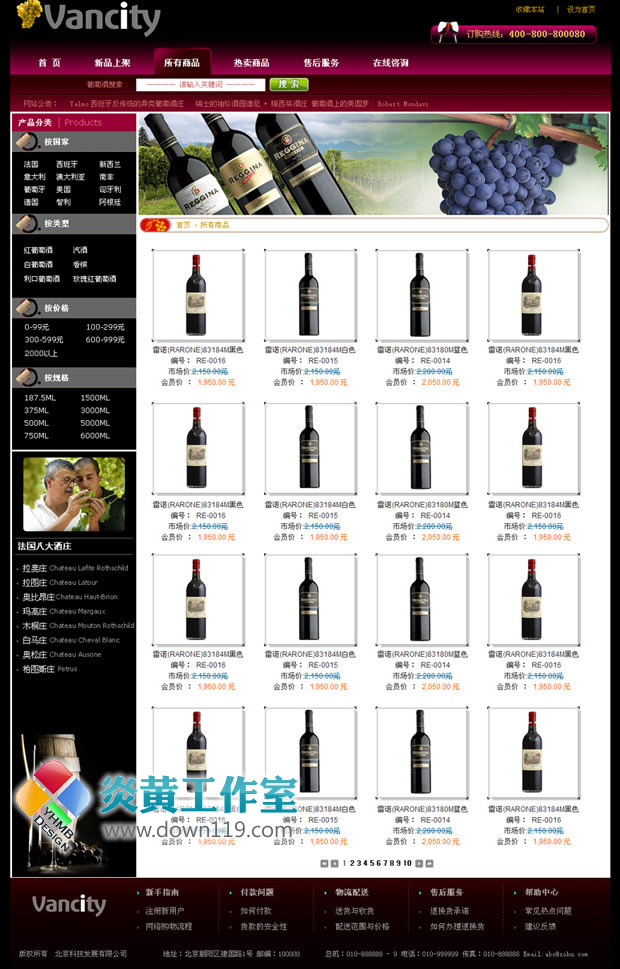
Task: Filter by country 法国
Action: tap(31, 164)
